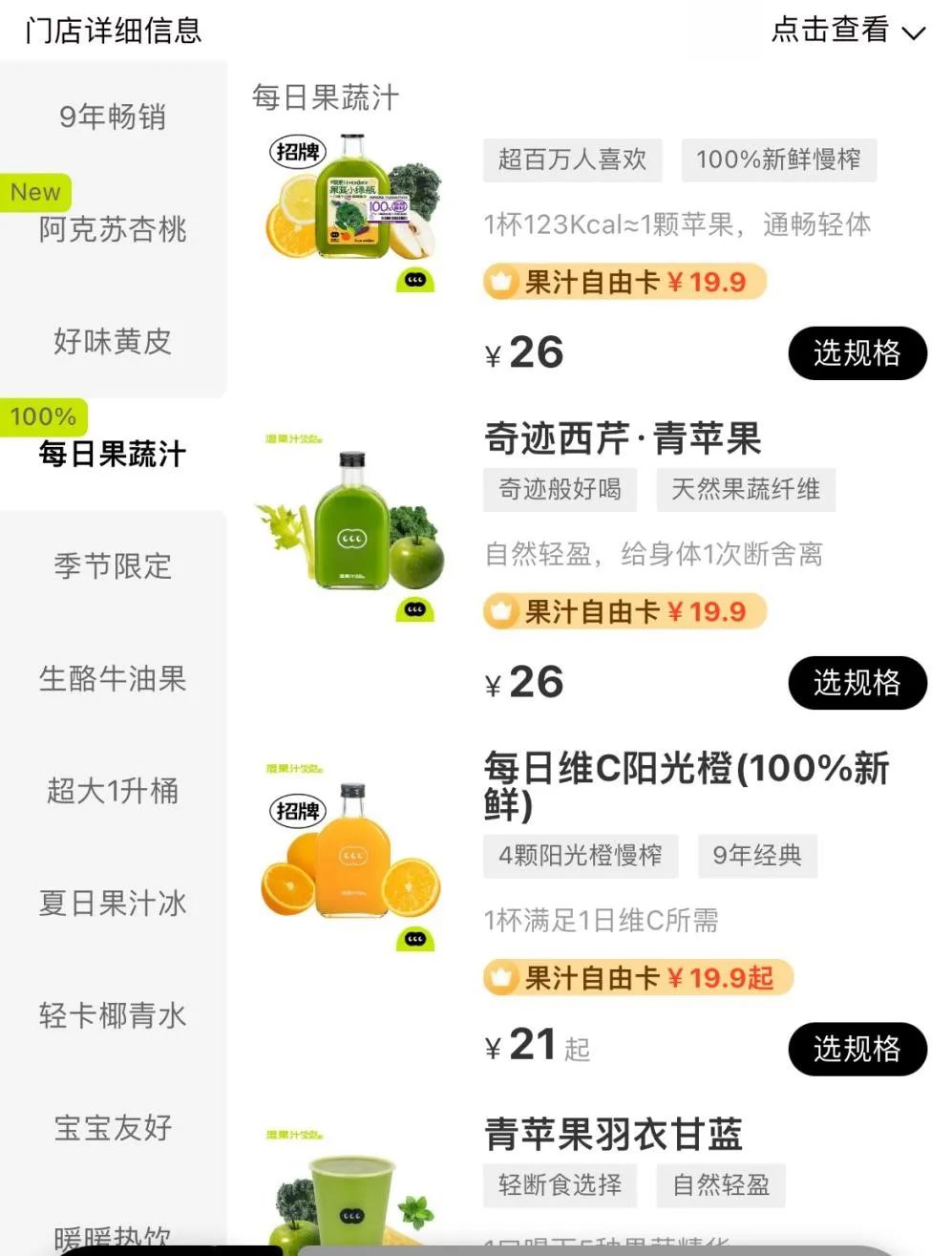The width and height of the screenshot is (952, 1256).
Task: Switch to 季节限定 category
Action: click(113, 566)
